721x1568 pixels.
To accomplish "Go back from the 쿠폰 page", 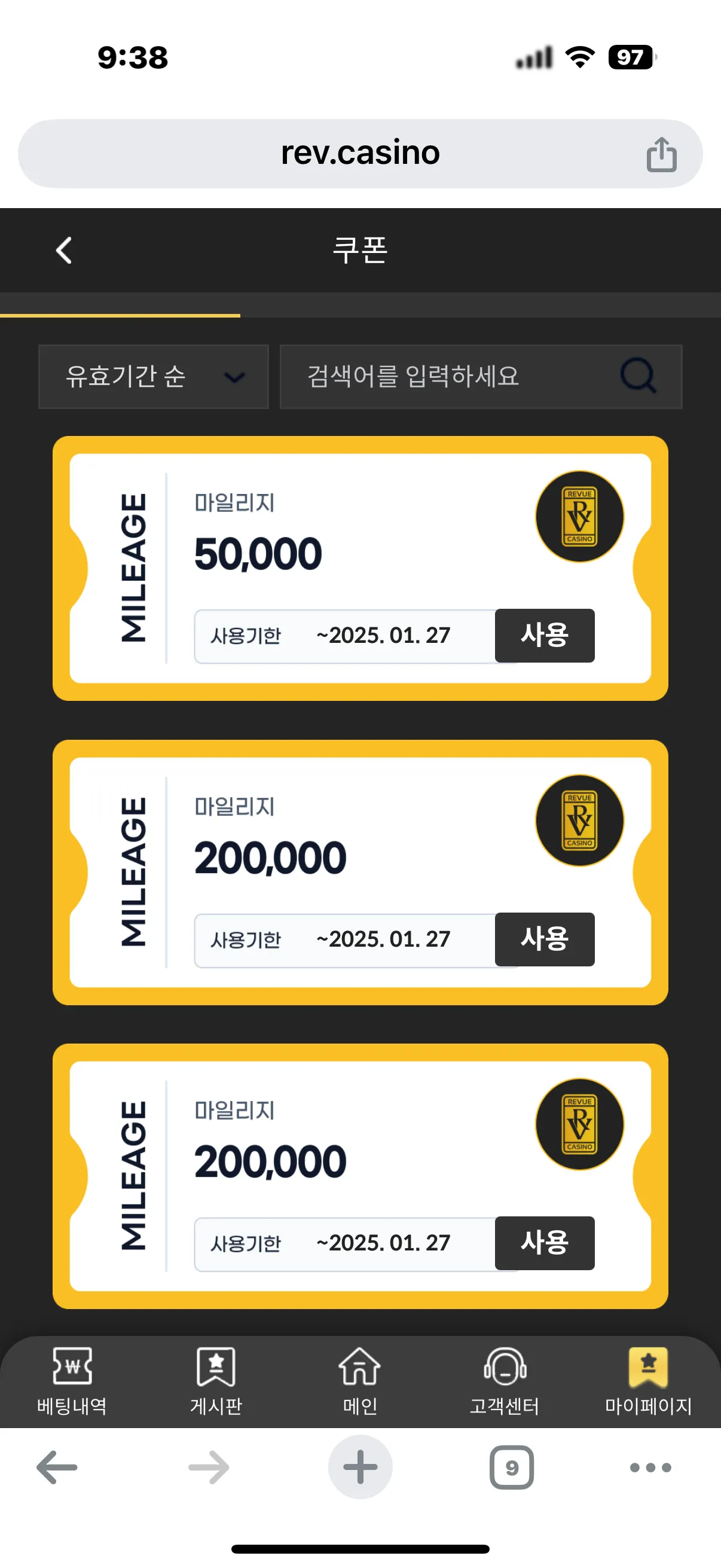I will (x=64, y=250).
